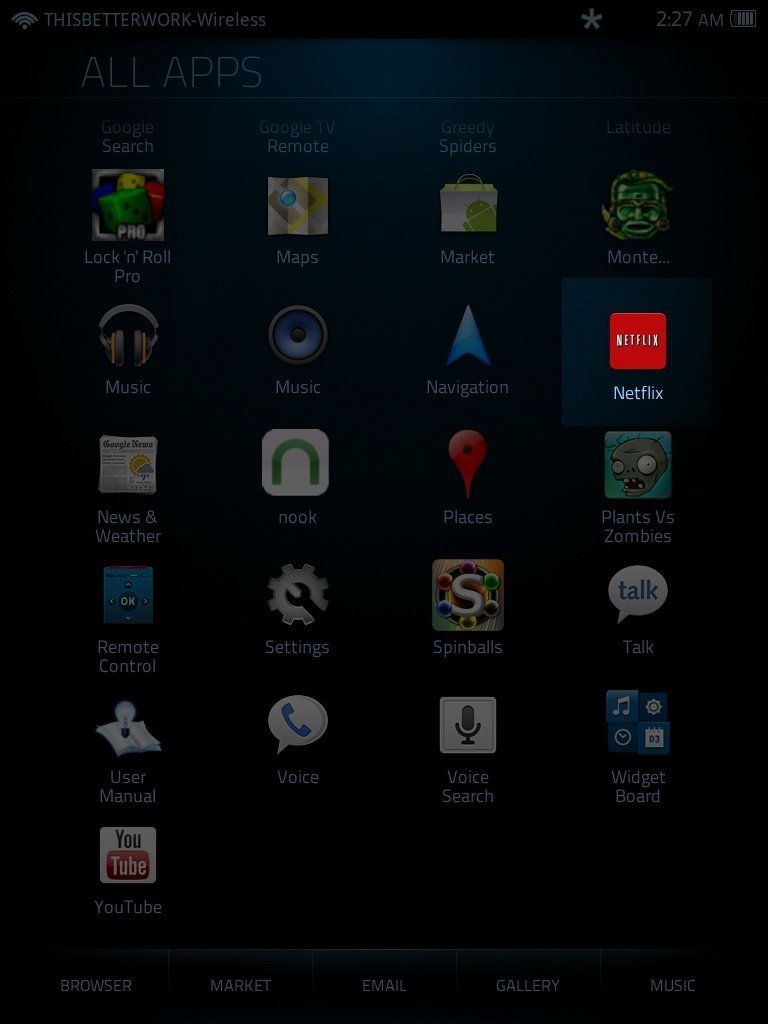This screenshot has width=768, height=1024.
Task: Open the nook app
Action: click(x=297, y=463)
